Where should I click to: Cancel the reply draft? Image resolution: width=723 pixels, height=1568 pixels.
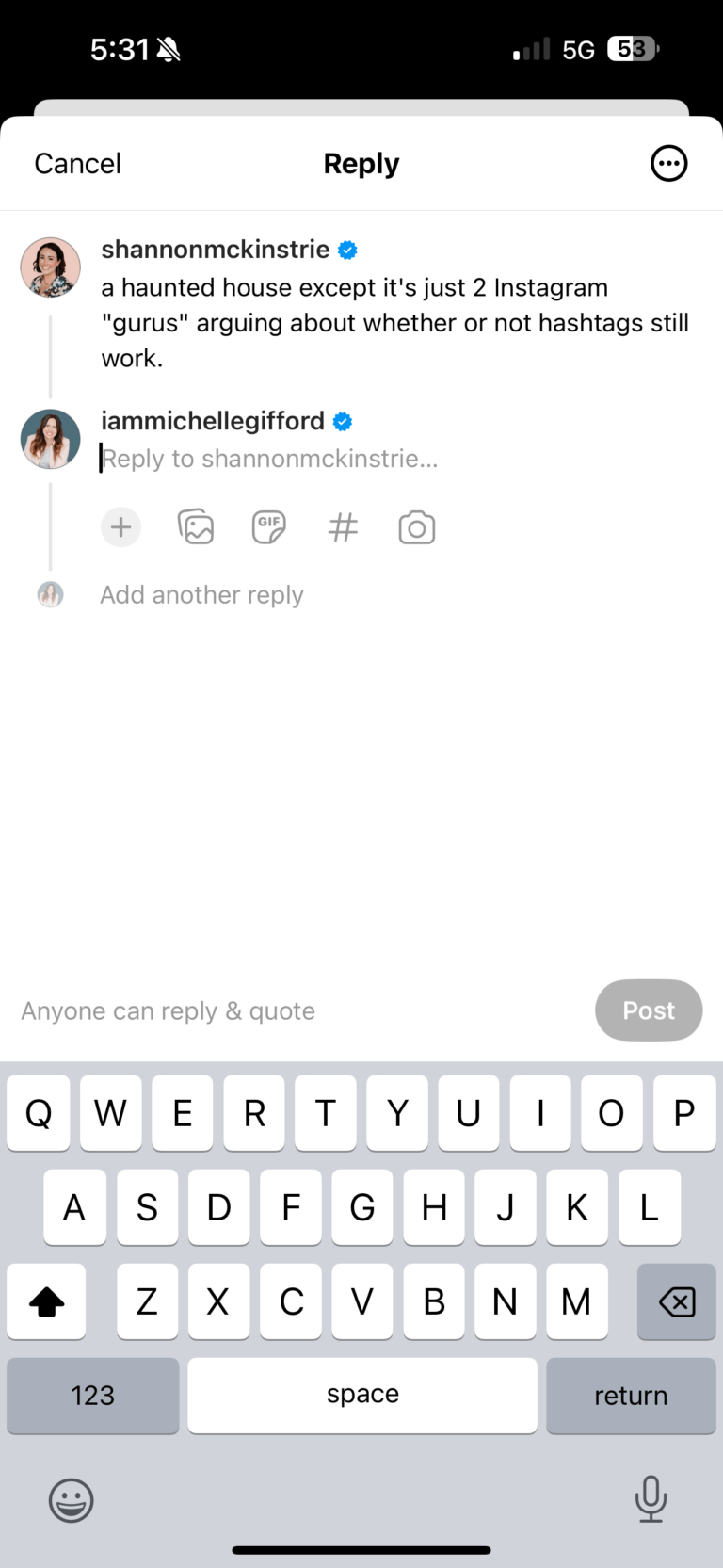pyautogui.click(x=77, y=164)
